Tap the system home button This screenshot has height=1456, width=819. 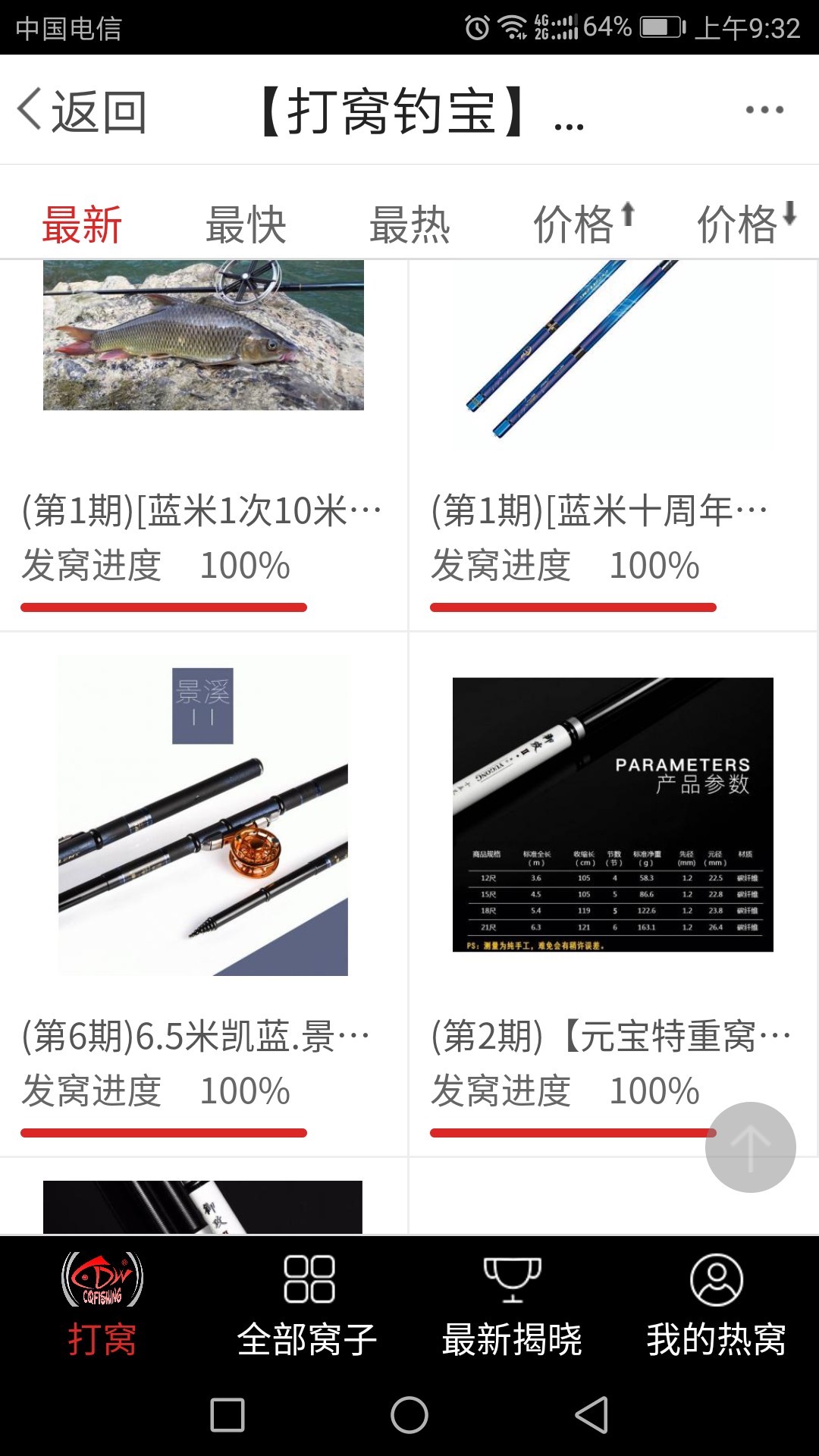(x=409, y=1415)
